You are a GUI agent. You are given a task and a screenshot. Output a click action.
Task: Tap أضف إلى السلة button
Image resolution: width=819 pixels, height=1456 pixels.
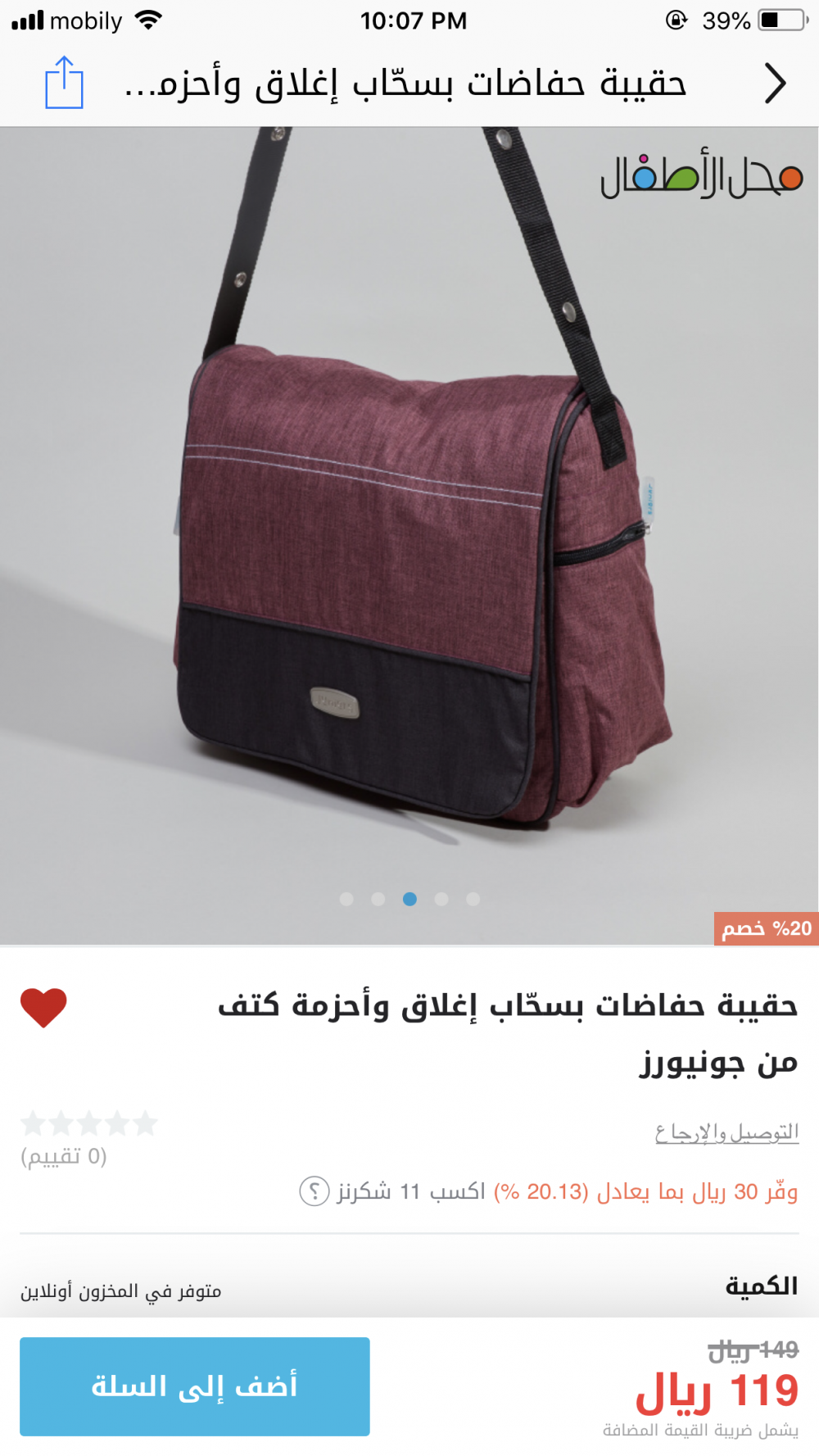[195, 1386]
